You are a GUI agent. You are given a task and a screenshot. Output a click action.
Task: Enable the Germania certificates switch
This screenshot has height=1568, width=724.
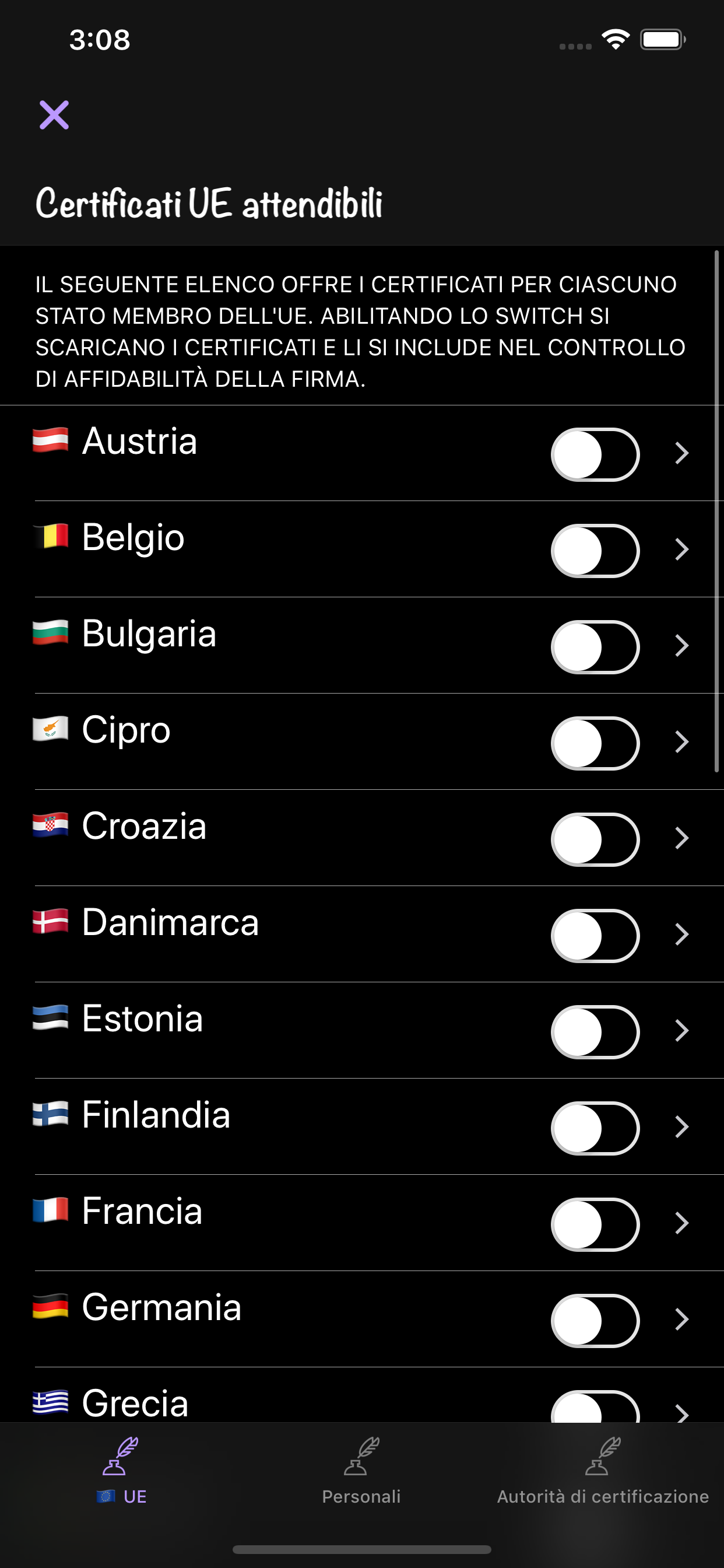595,1320
